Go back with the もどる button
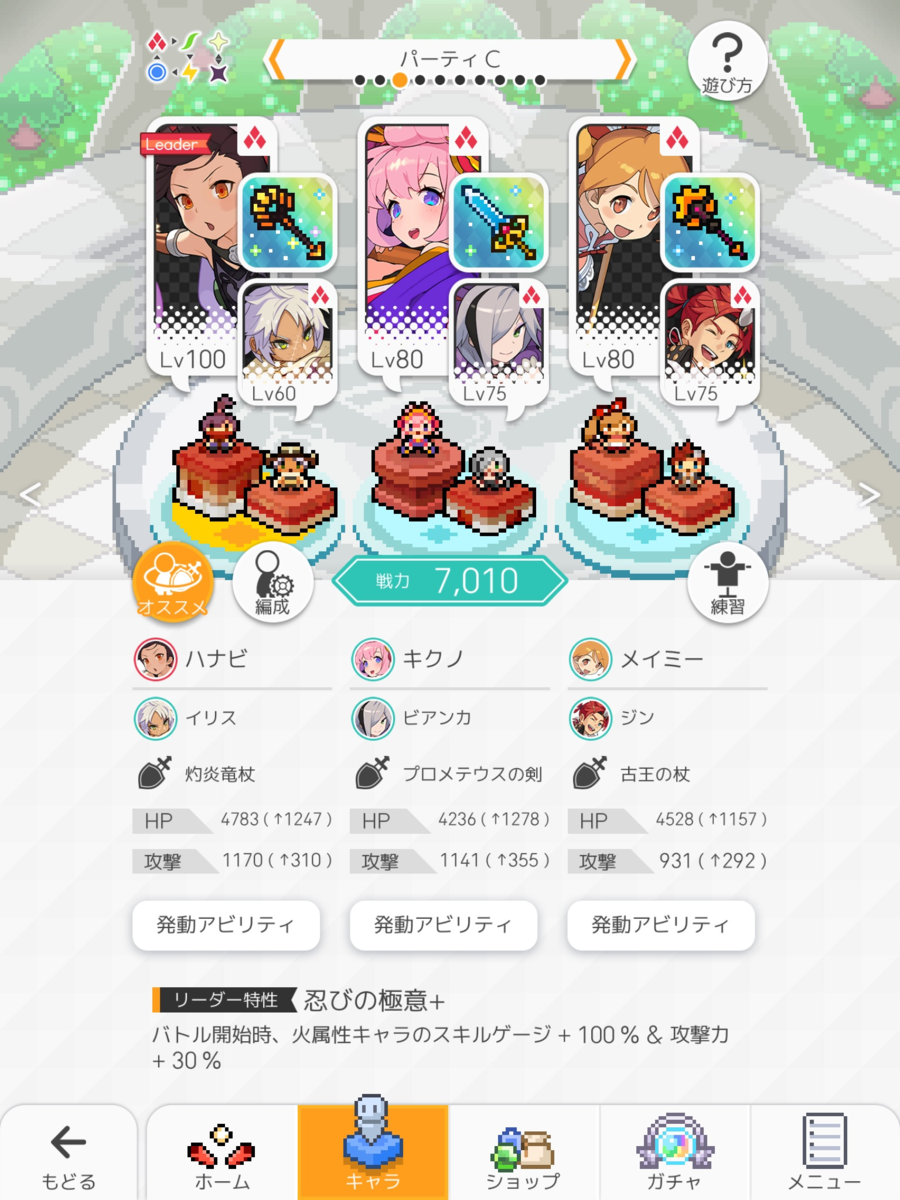This screenshot has width=900, height=1200. [x=68, y=1153]
